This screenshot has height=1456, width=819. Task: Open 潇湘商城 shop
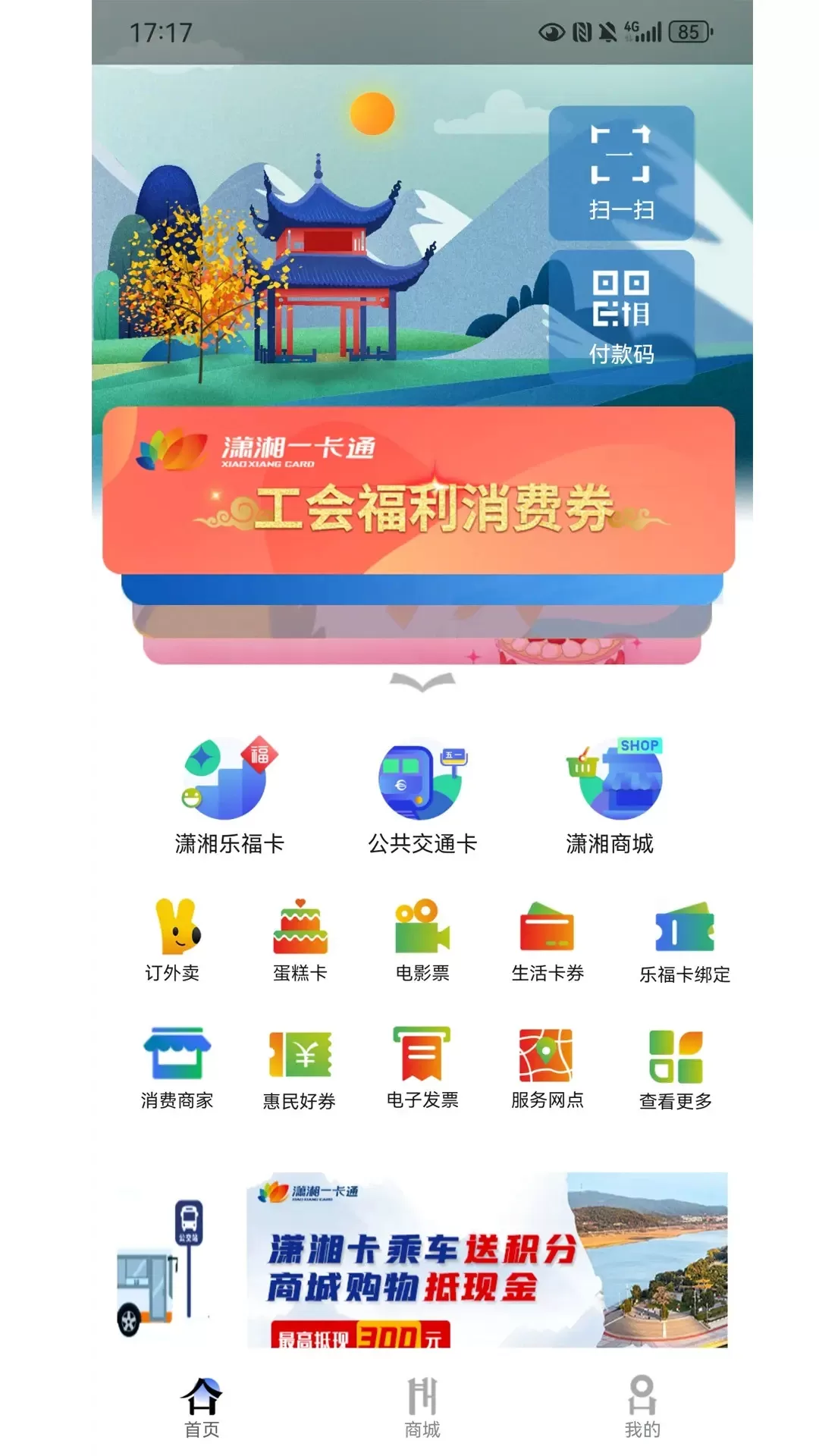click(610, 796)
